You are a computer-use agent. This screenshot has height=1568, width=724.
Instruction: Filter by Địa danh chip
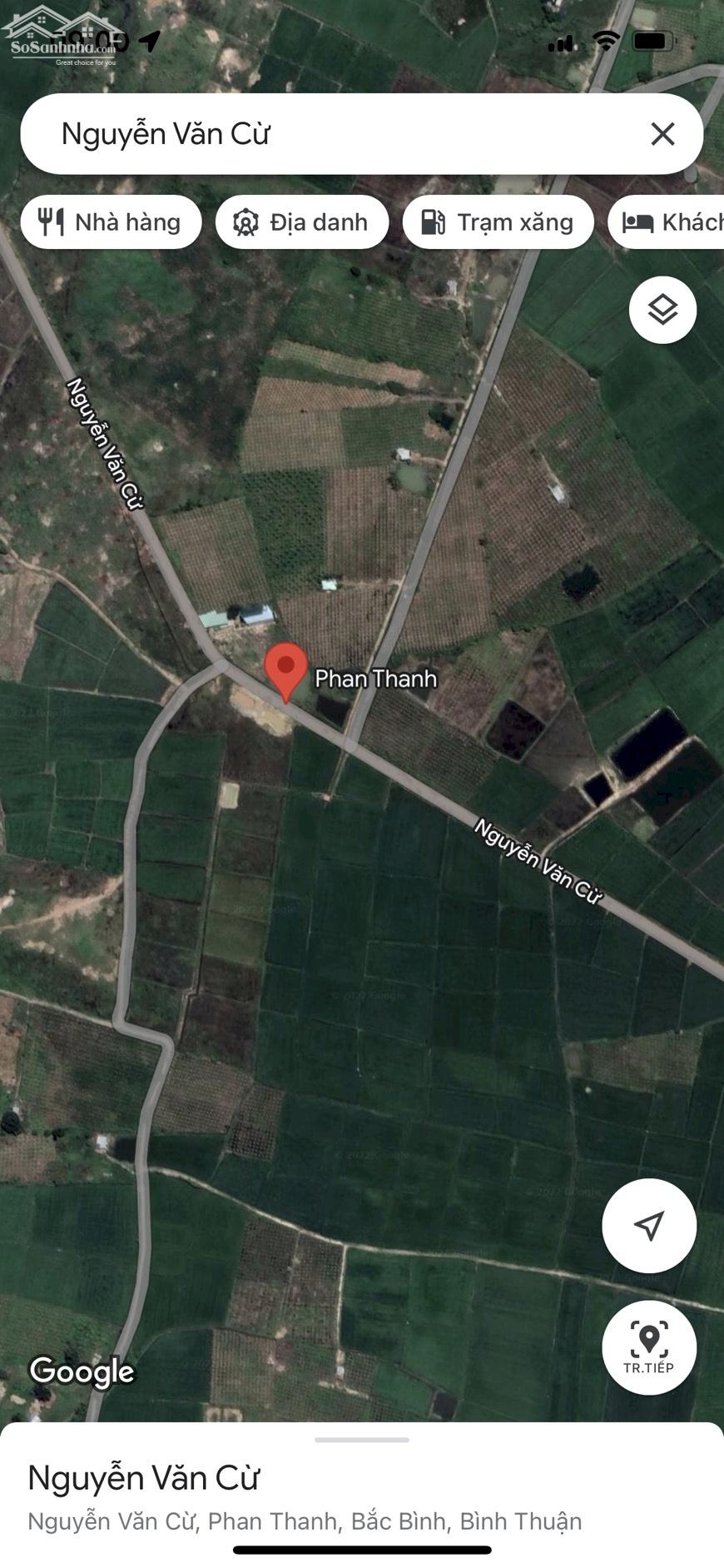[x=302, y=222]
